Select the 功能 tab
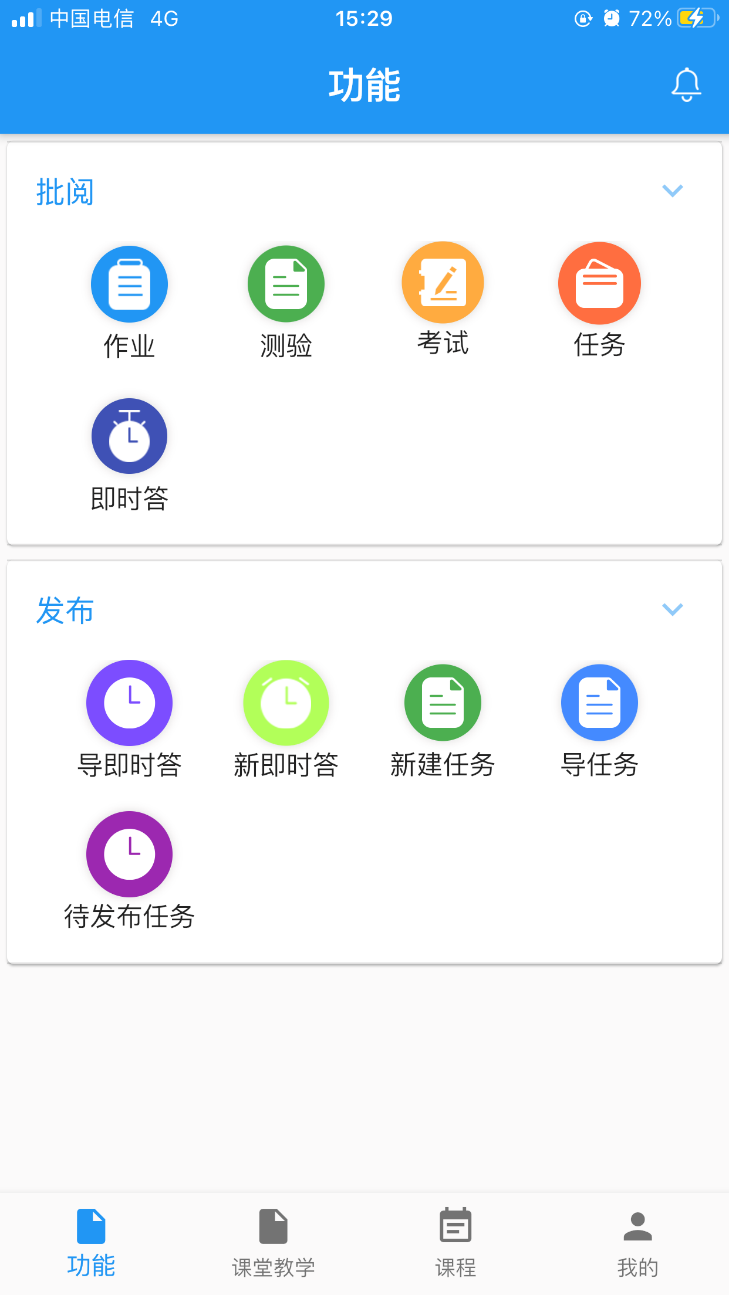 (91, 1243)
